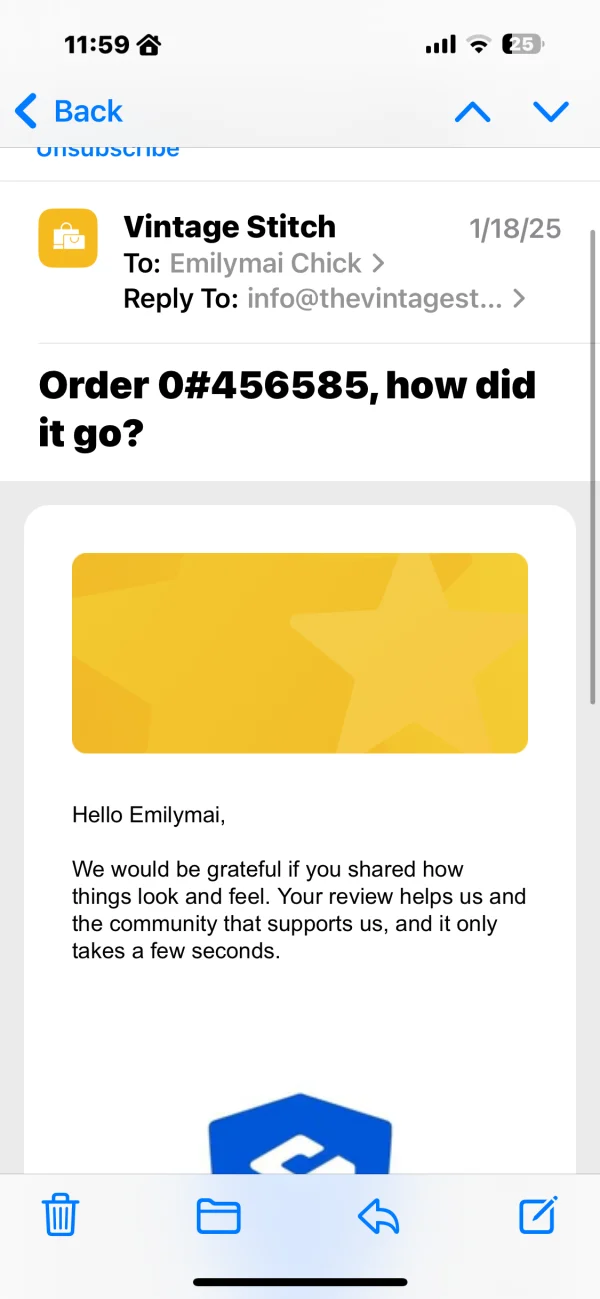Screen dimensions: 600x1299
Task: Jump to the previous message arrow
Action: (x=472, y=111)
